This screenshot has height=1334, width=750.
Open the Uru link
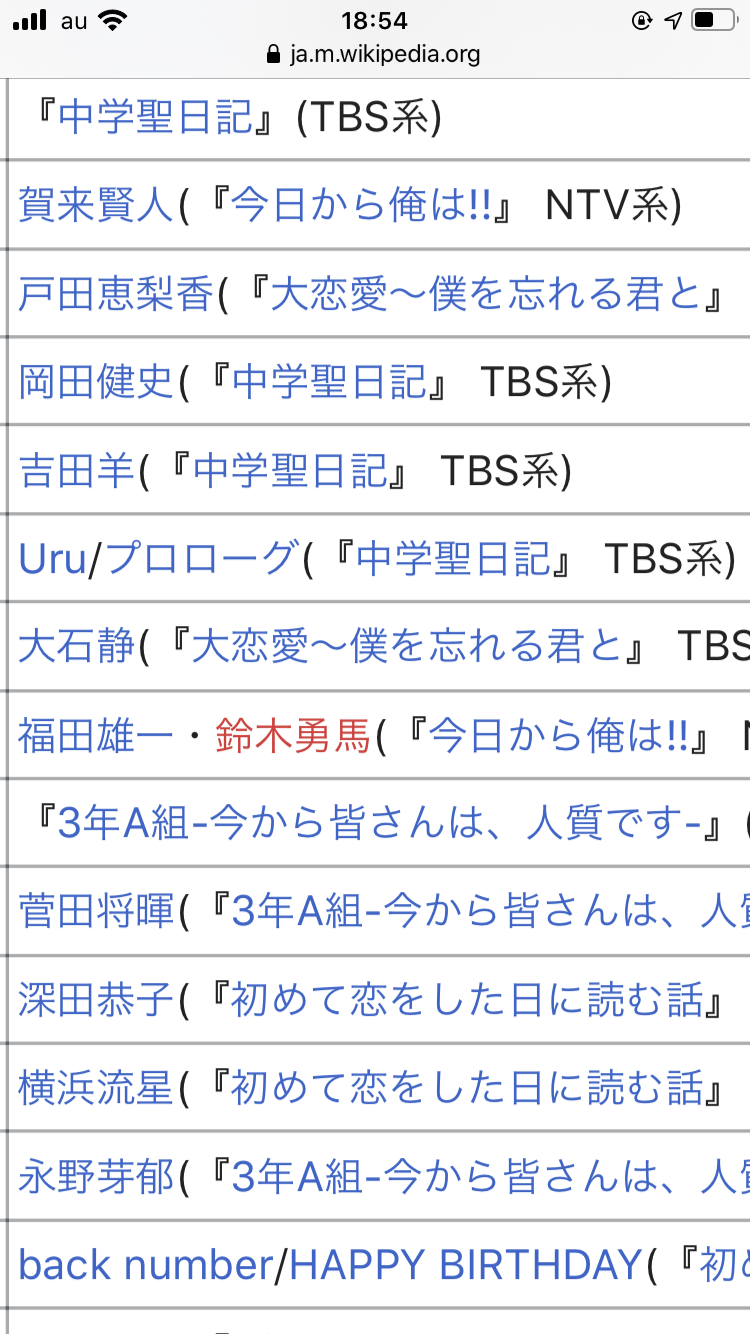point(52,559)
